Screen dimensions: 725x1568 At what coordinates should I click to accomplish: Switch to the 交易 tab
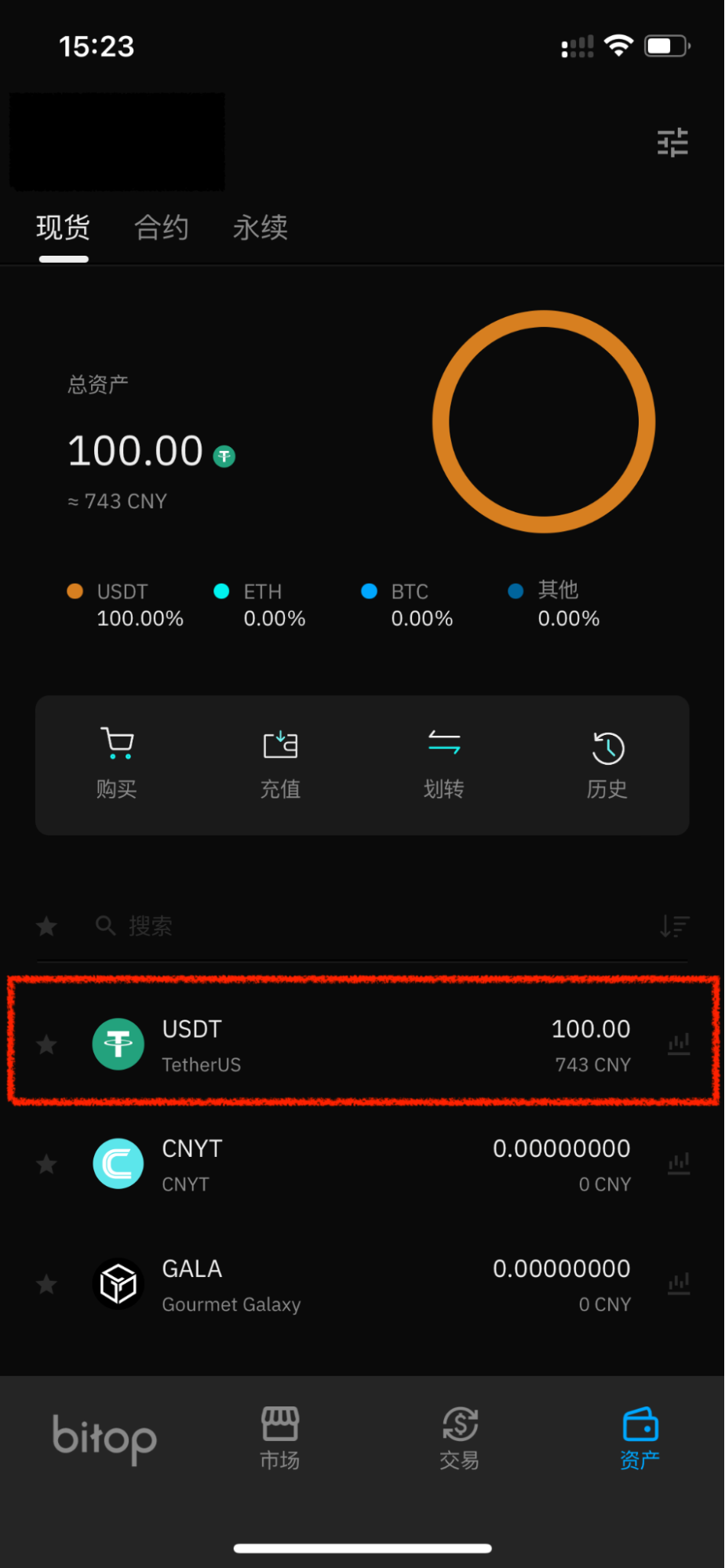point(460,1438)
